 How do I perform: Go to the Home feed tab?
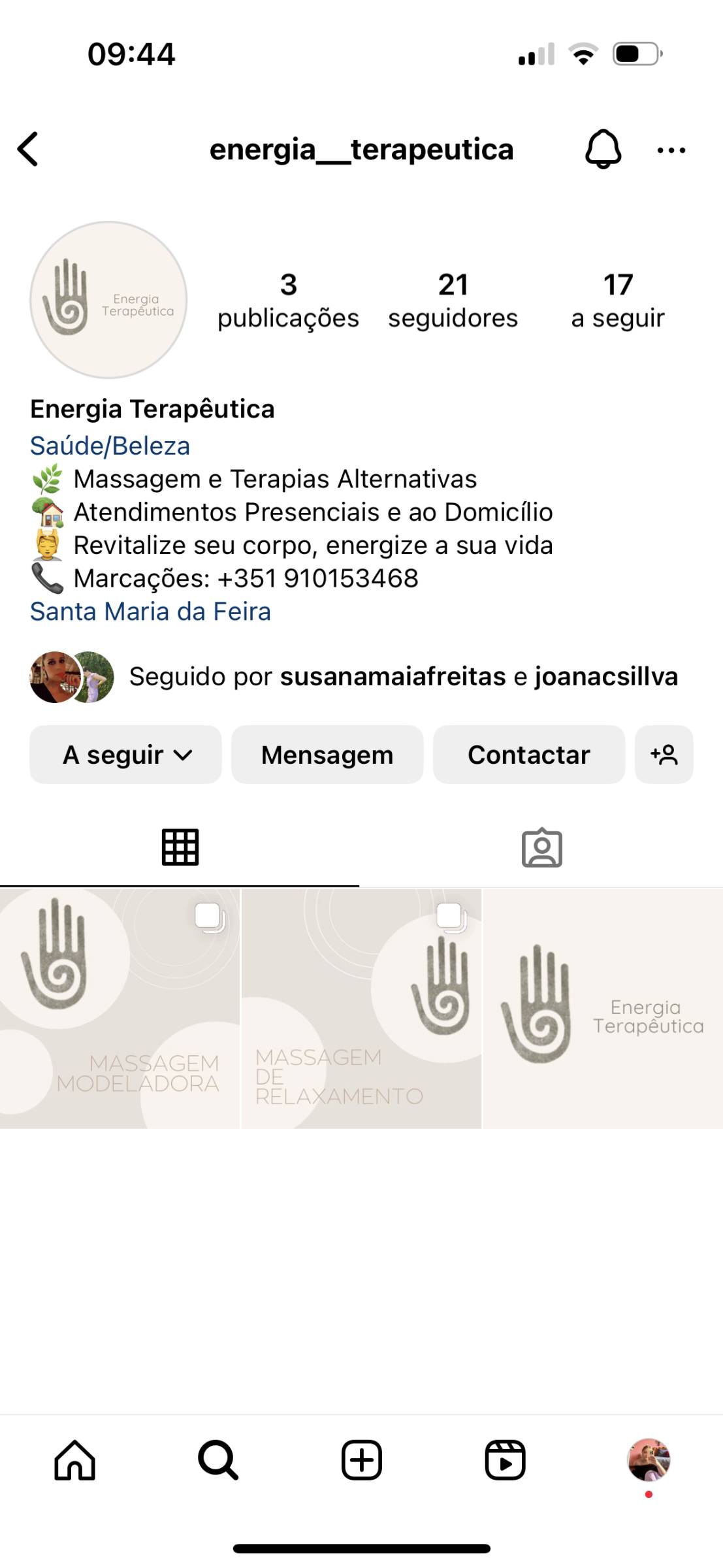coord(74,1460)
